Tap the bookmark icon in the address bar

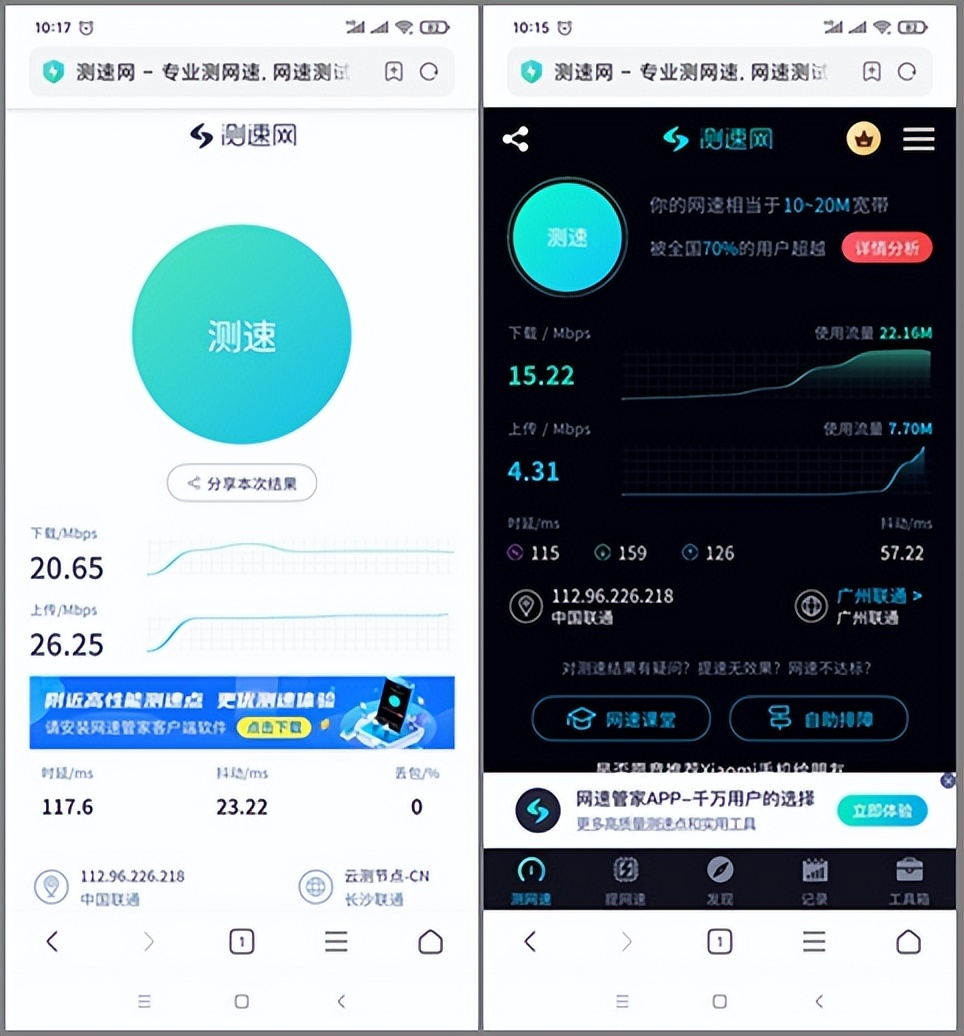pos(871,71)
